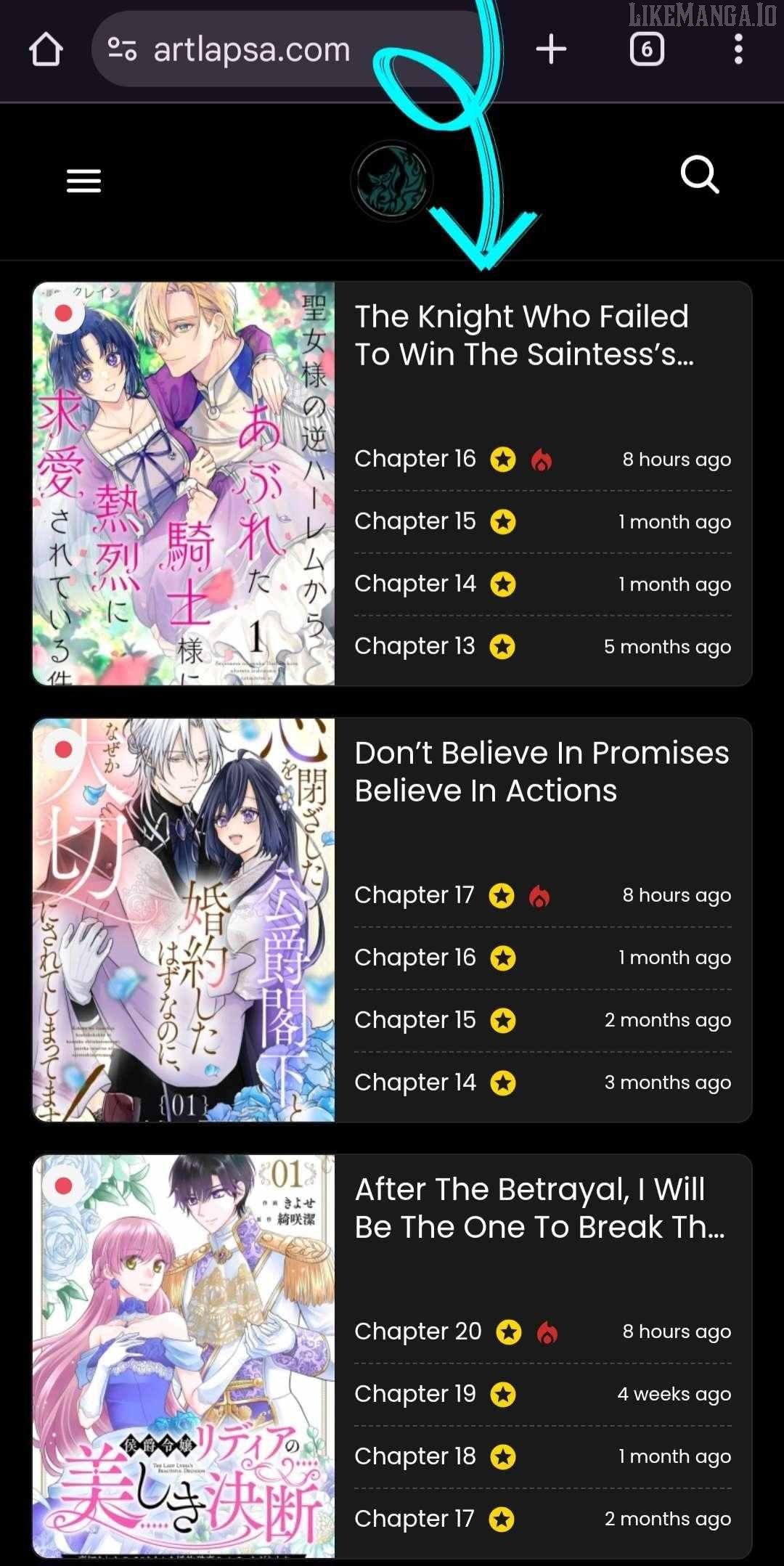Open Chapter 19 posted 4 weeks ago
784x1566 pixels.
(415, 1394)
